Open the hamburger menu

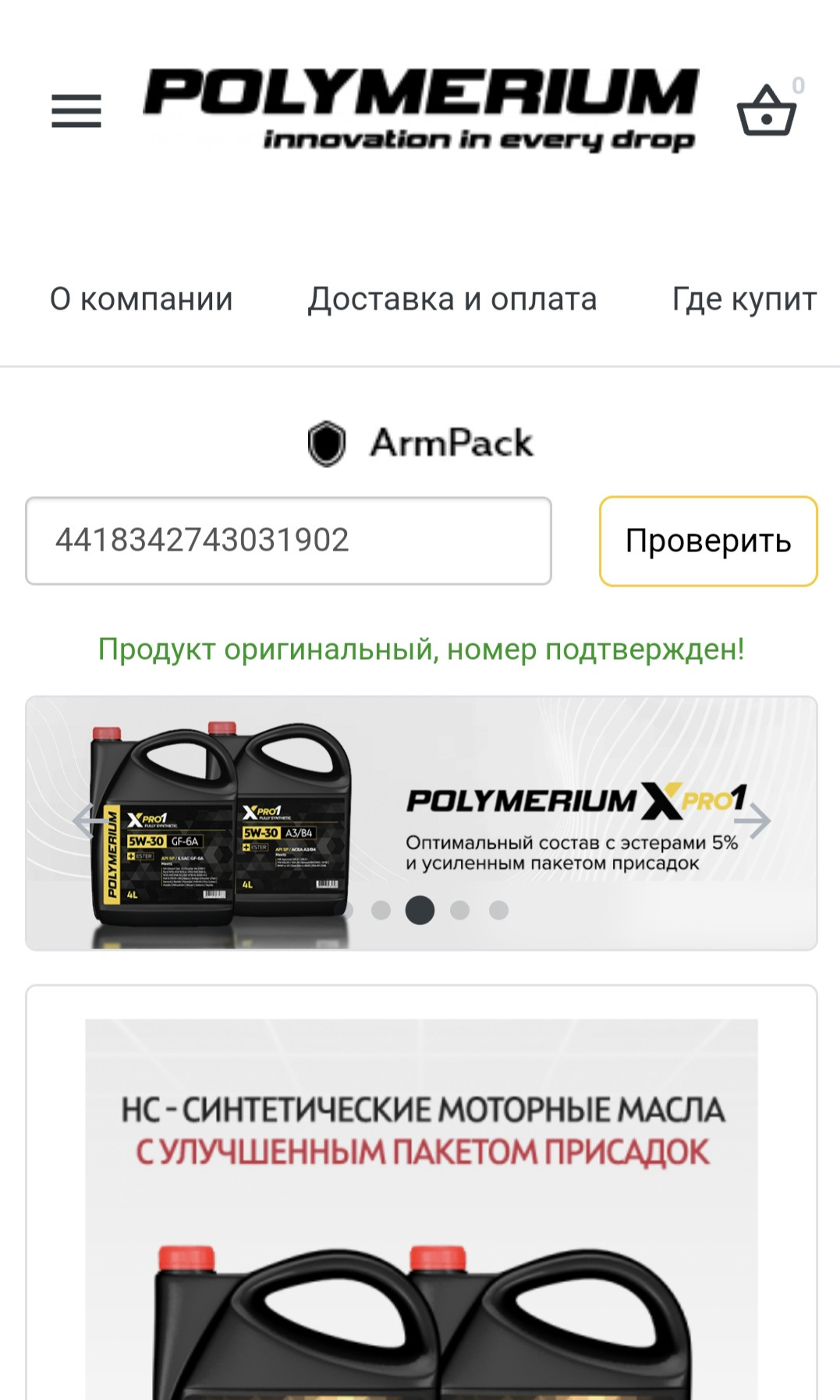point(76,111)
